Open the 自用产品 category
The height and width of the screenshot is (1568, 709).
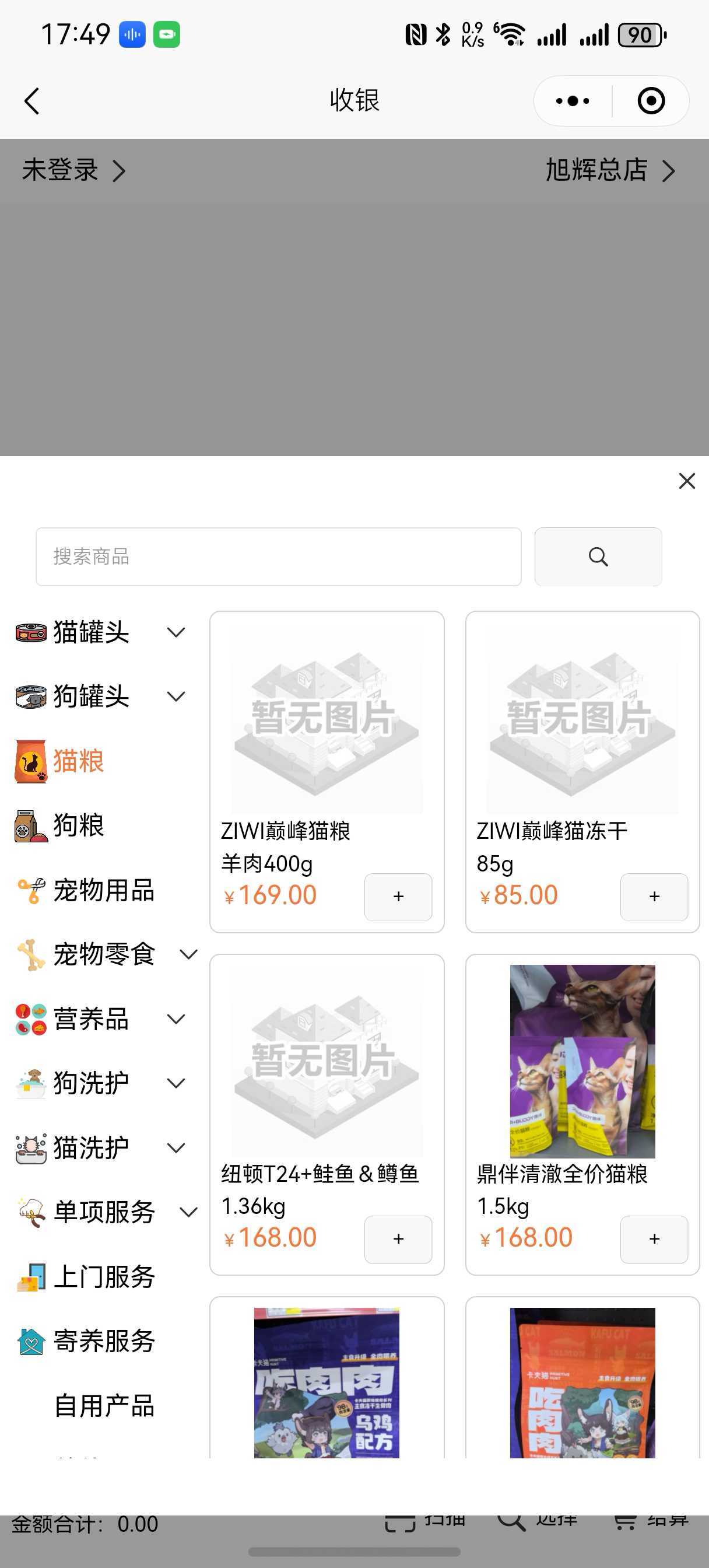coord(103,1405)
